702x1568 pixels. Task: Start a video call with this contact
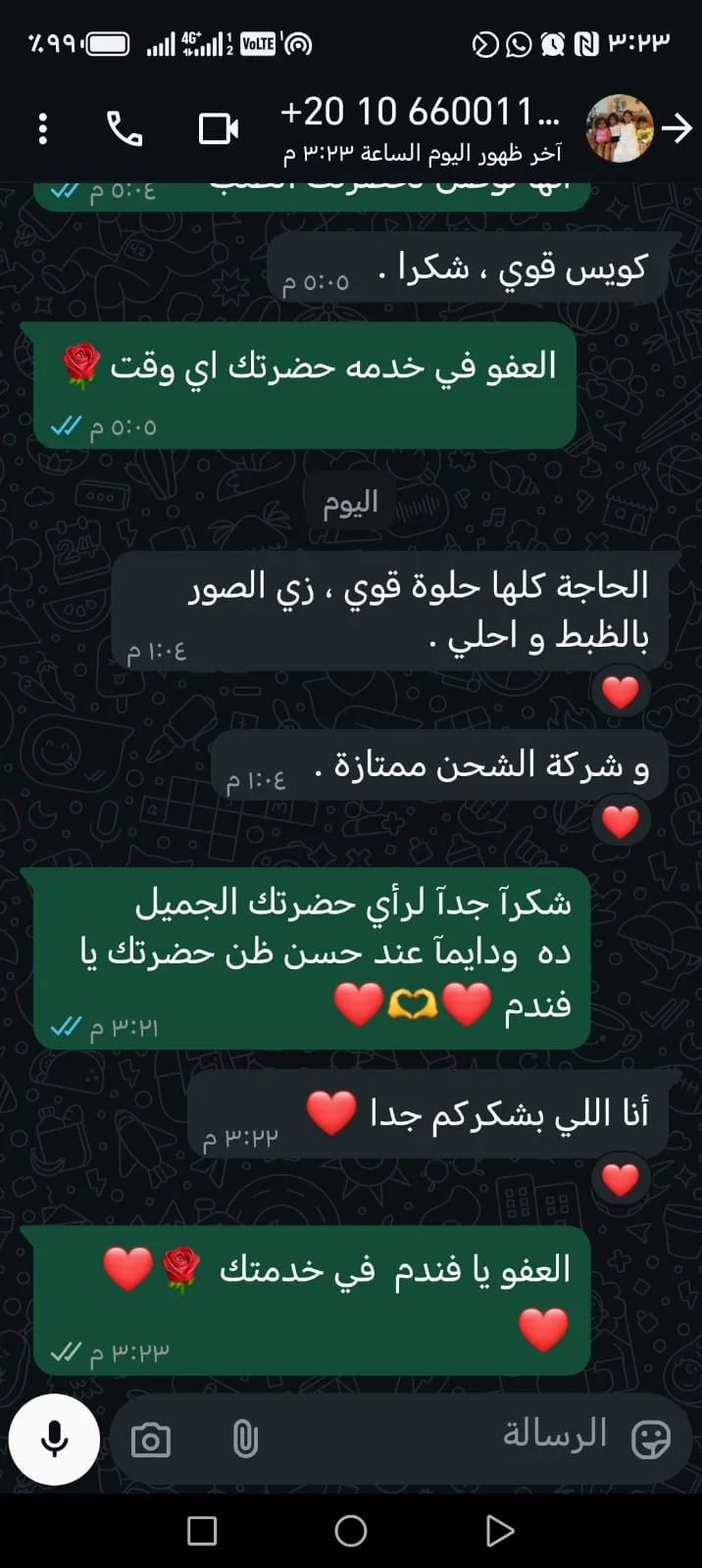click(218, 129)
